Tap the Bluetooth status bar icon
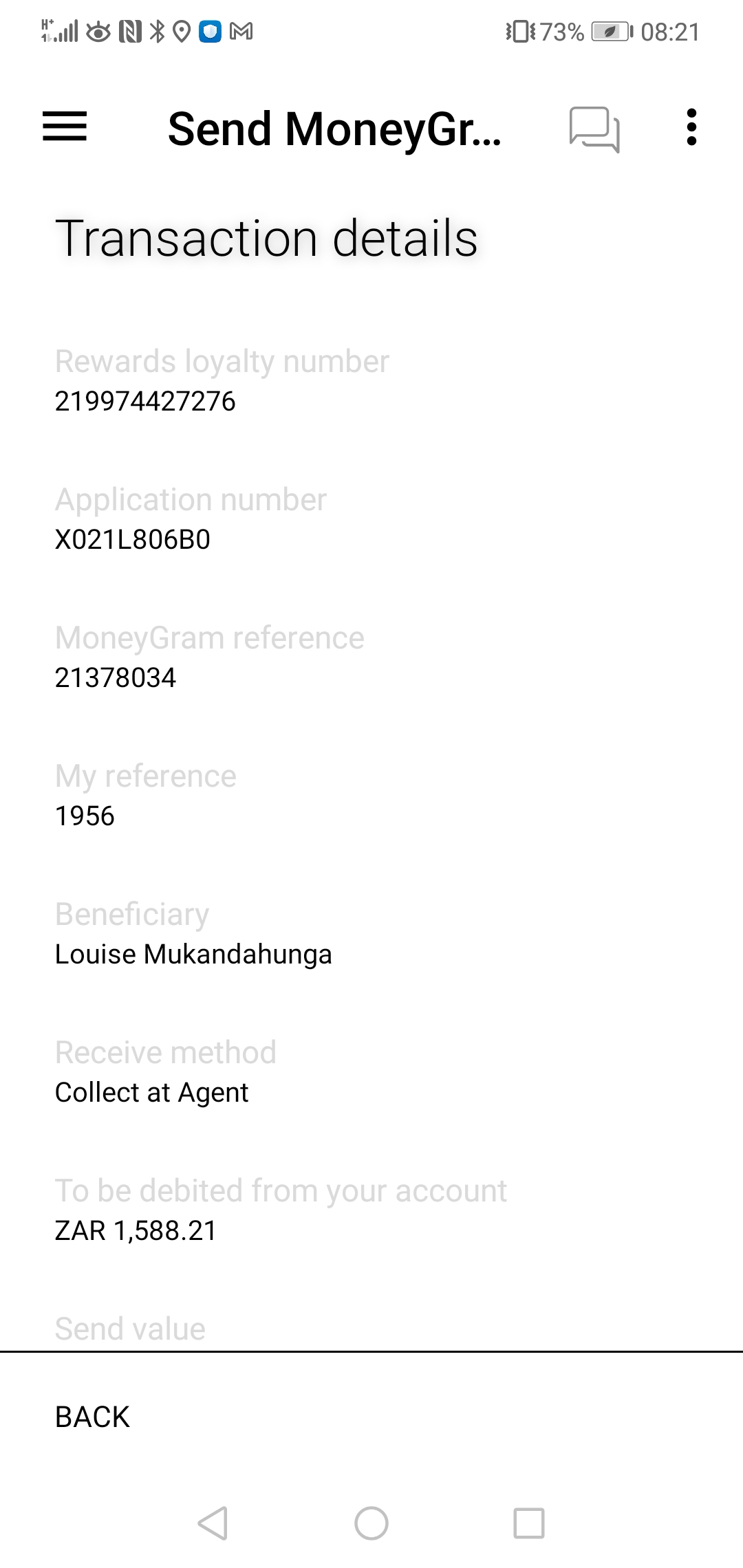Viewport: 743px width, 1568px height. pos(158,31)
